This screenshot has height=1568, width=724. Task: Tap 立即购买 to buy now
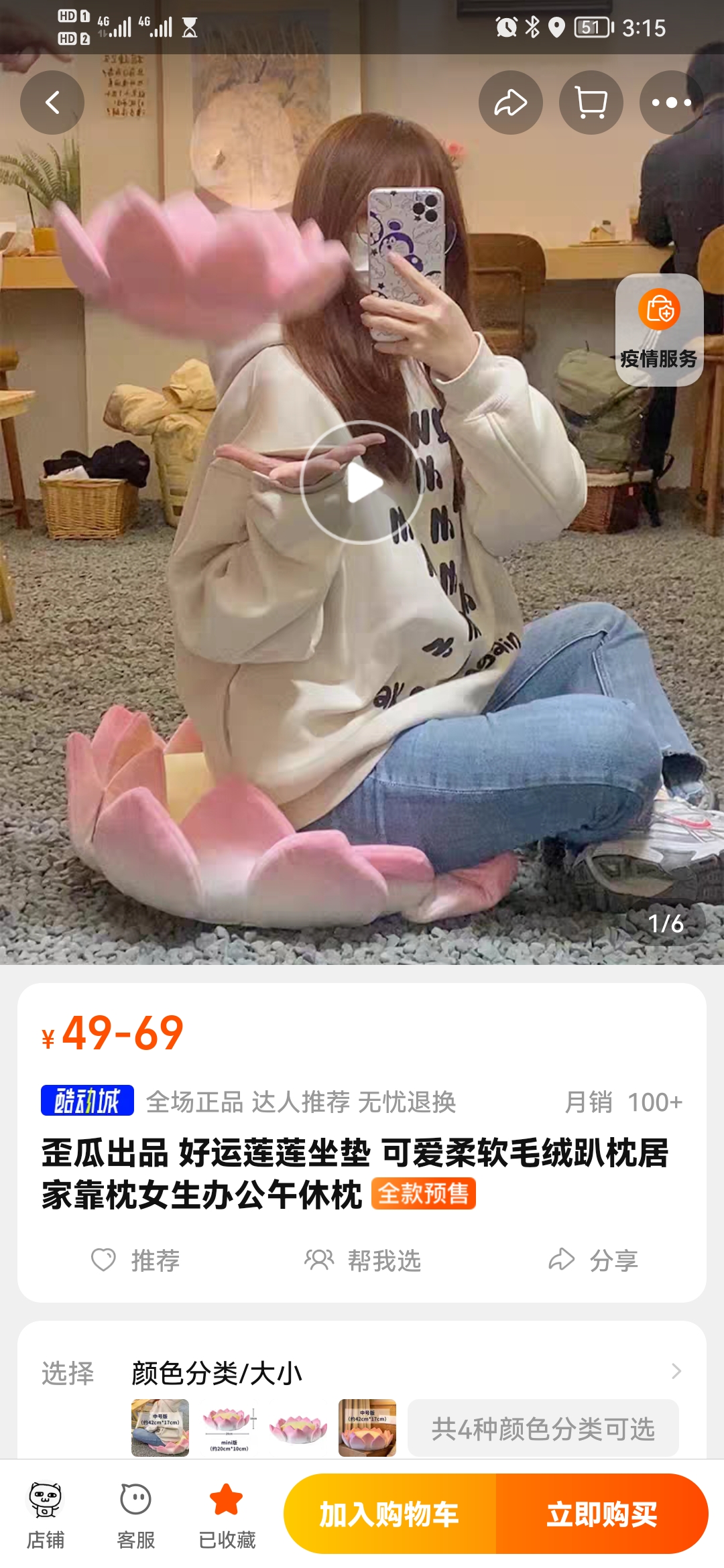pyautogui.click(x=601, y=1514)
